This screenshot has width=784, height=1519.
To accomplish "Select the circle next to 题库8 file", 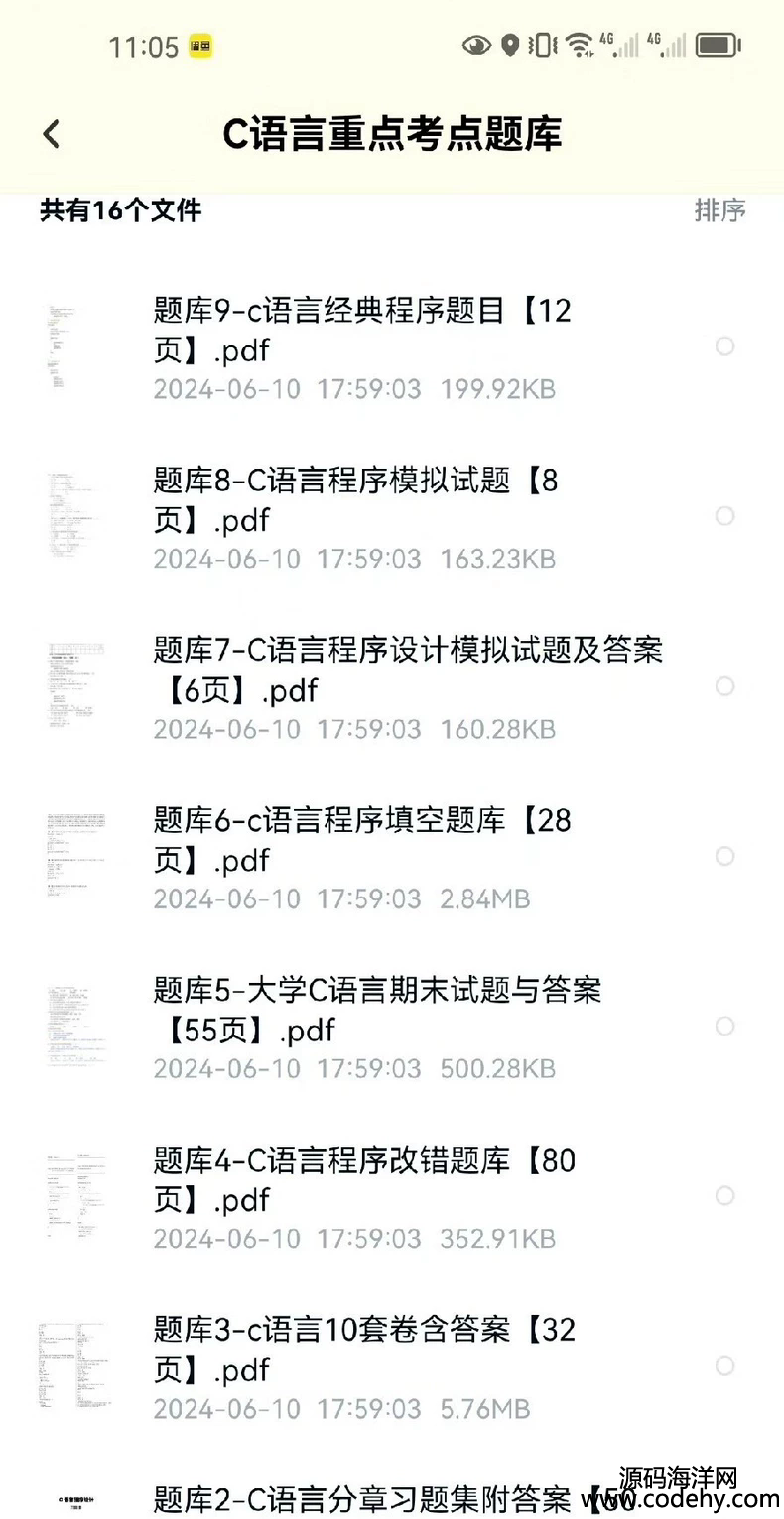I will [724, 515].
